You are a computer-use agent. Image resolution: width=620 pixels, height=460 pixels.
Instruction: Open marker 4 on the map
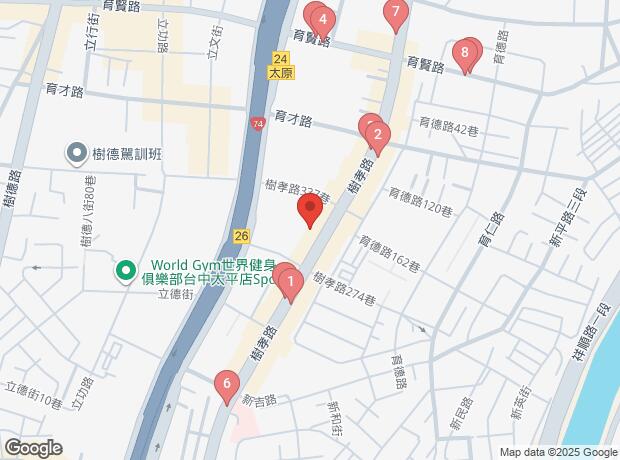tap(323, 19)
